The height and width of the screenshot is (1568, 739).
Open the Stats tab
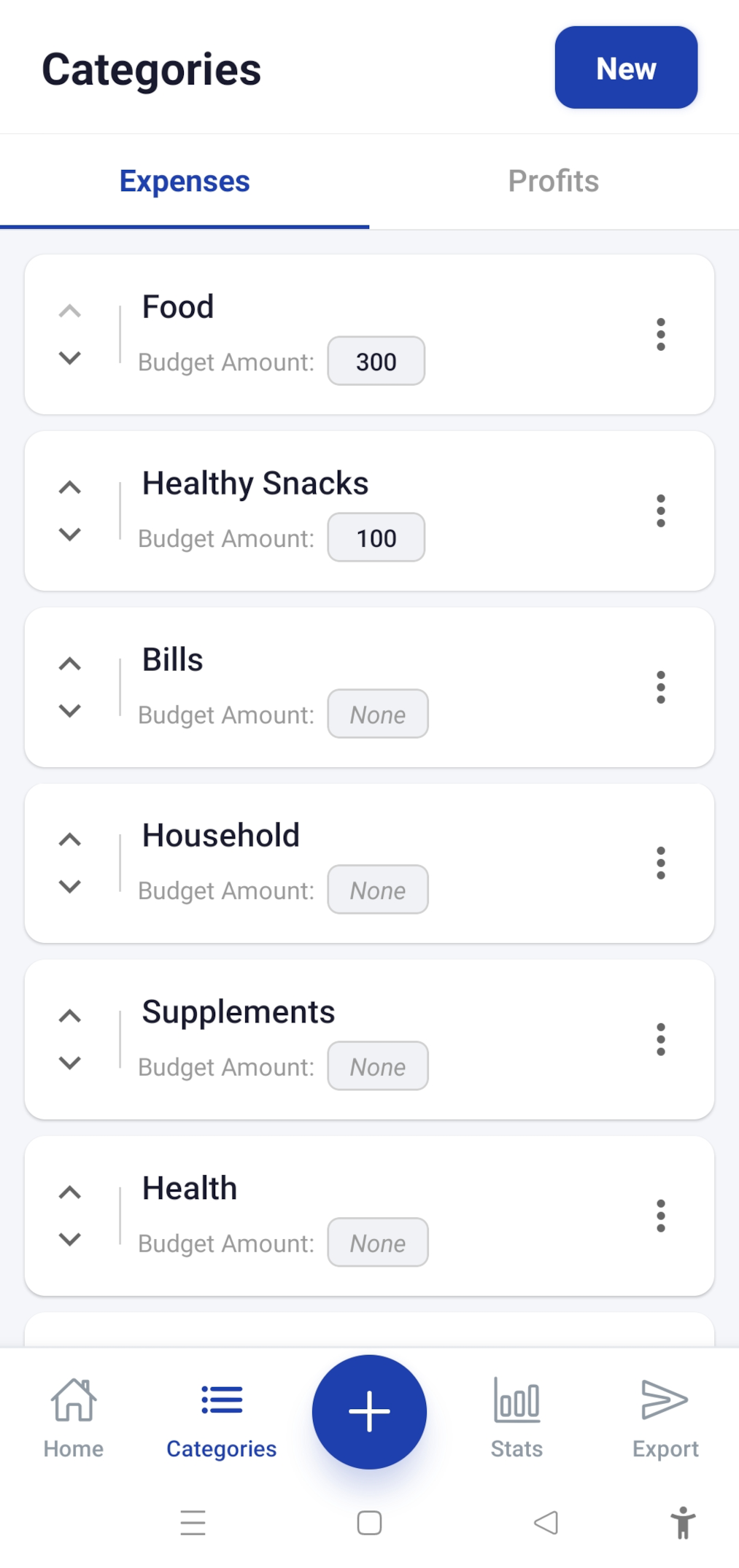516,1418
